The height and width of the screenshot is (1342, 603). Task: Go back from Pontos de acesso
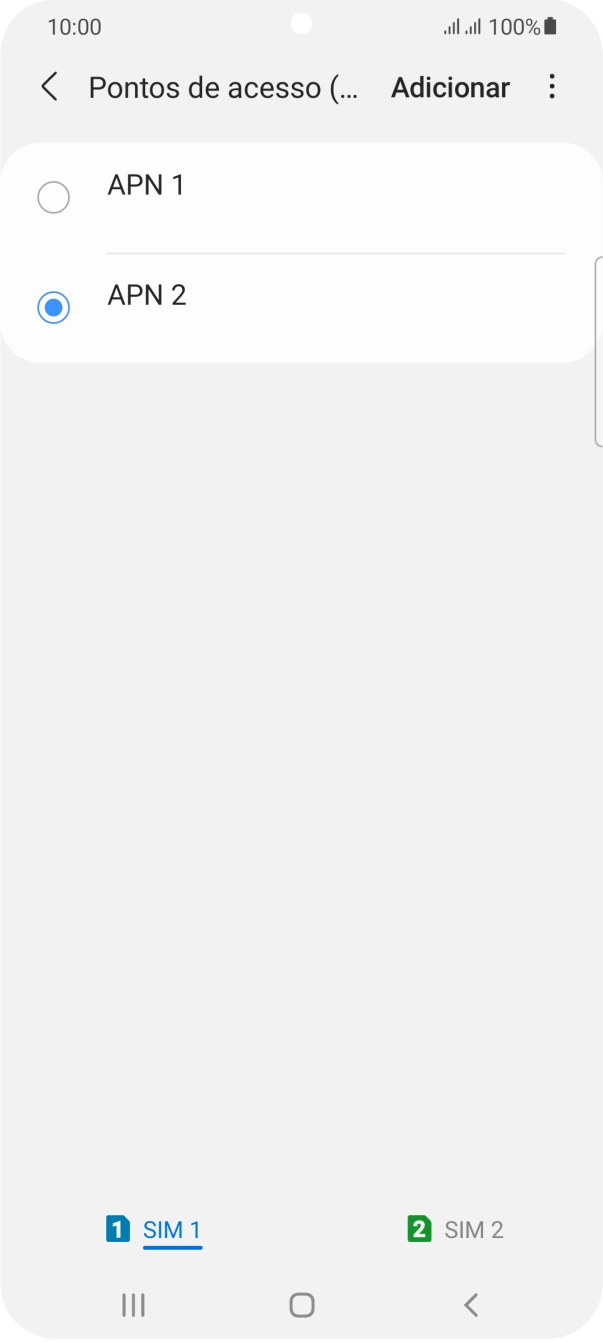[49, 87]
